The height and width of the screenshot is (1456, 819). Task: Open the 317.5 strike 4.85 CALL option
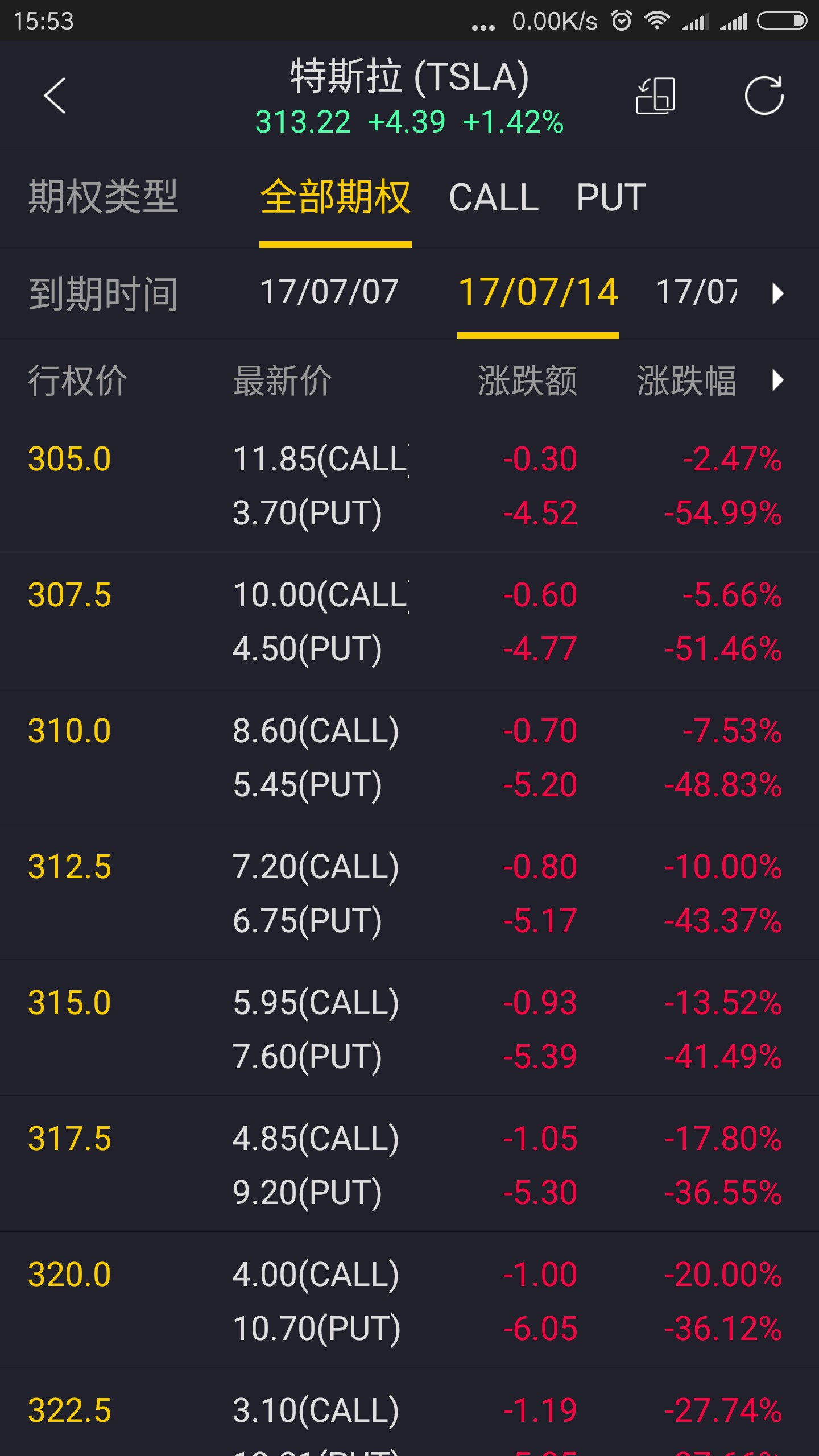(316, 1139)
